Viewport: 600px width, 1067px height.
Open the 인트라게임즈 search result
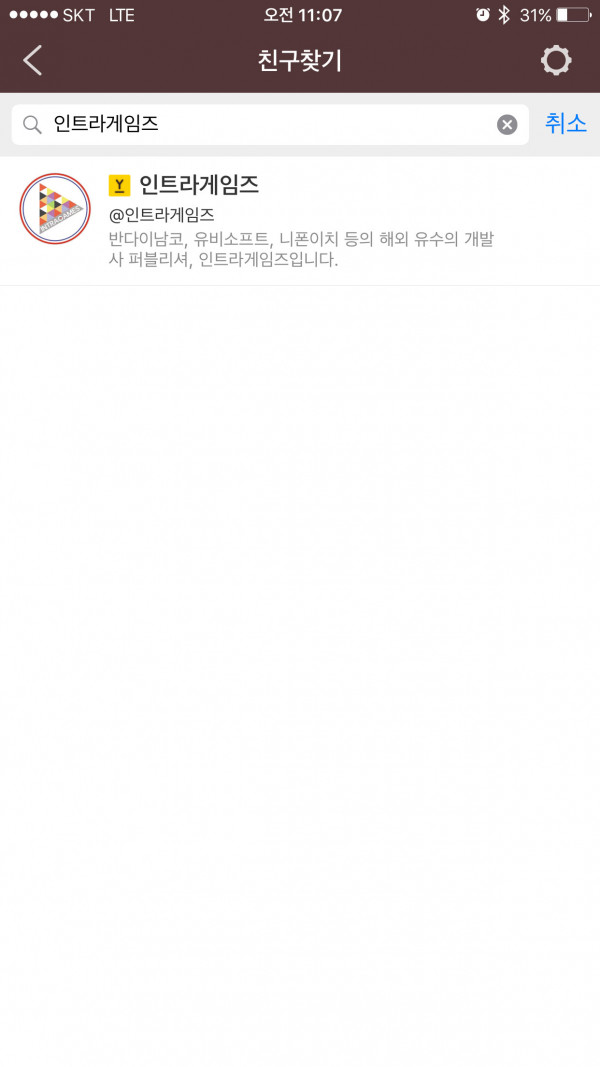(300, 221)
